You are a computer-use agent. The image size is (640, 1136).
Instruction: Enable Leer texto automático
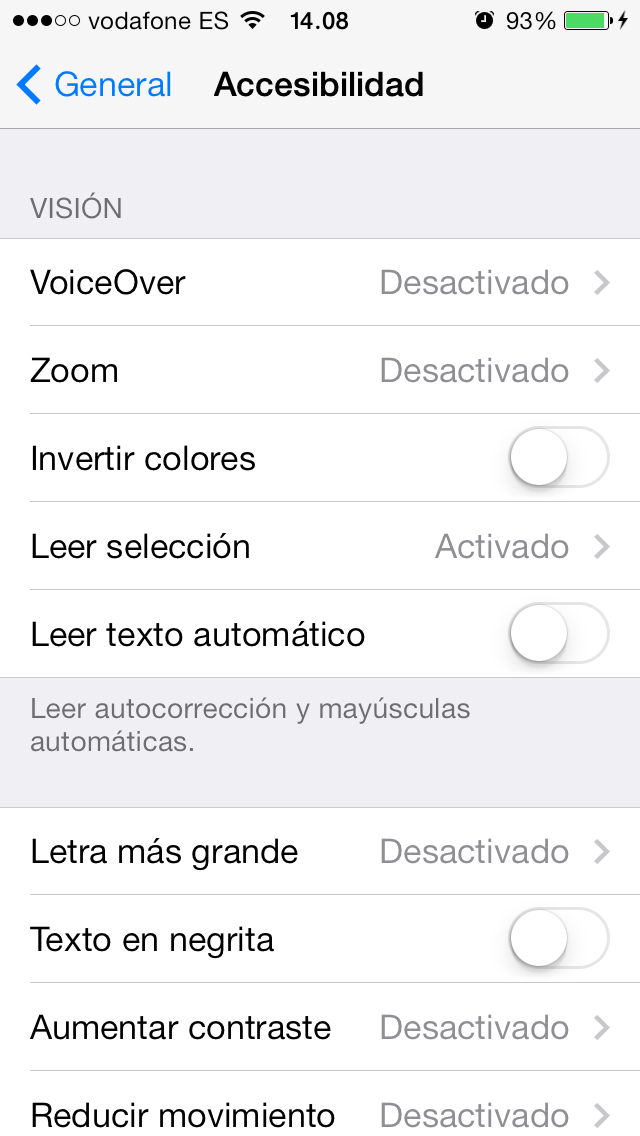558,635
